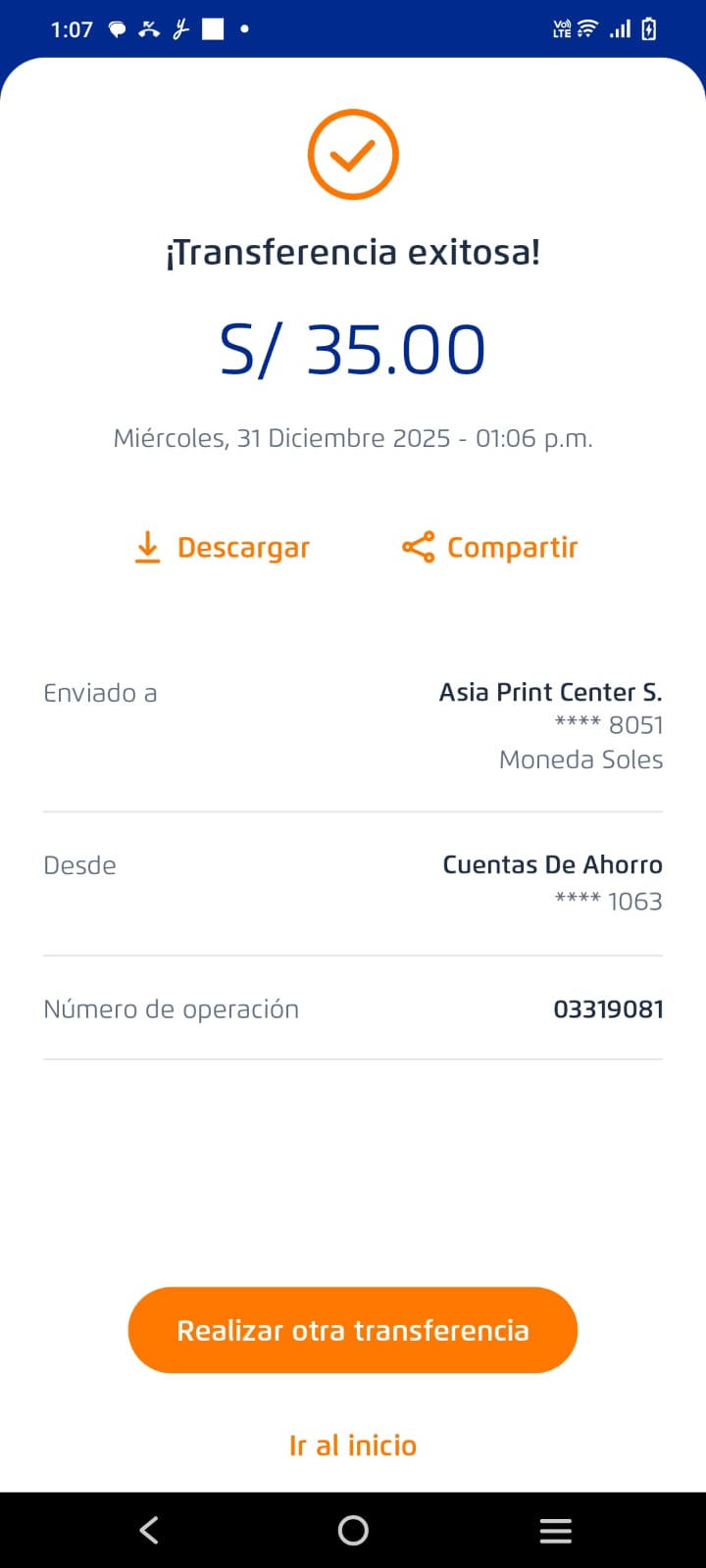706x1568 pixels.
Task: Go to Ir al inicio
Action: click(353, 1445)
